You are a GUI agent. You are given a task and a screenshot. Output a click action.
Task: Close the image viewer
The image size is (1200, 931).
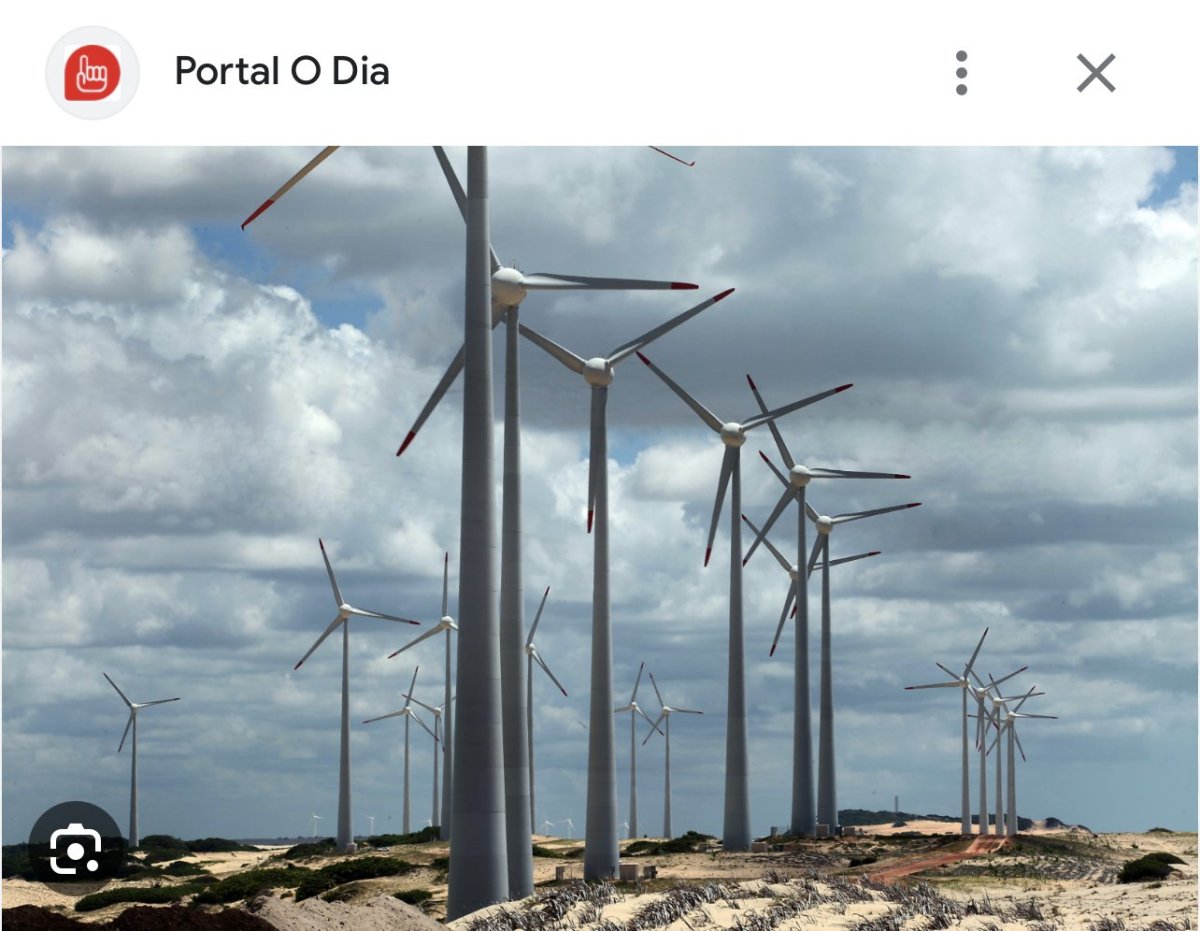tap(1095, 73)
